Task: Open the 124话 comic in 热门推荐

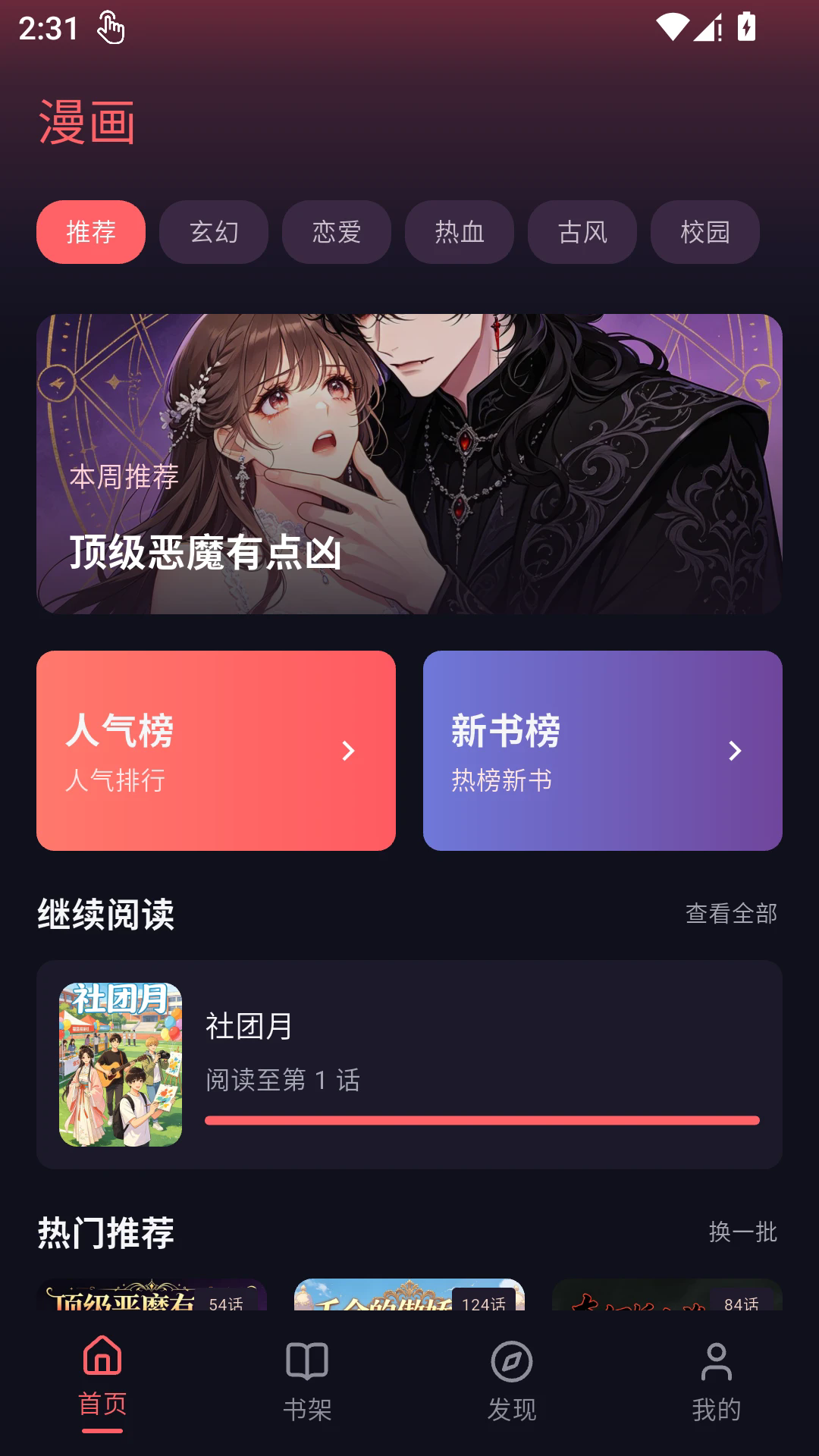Action: coord(409,1295)
